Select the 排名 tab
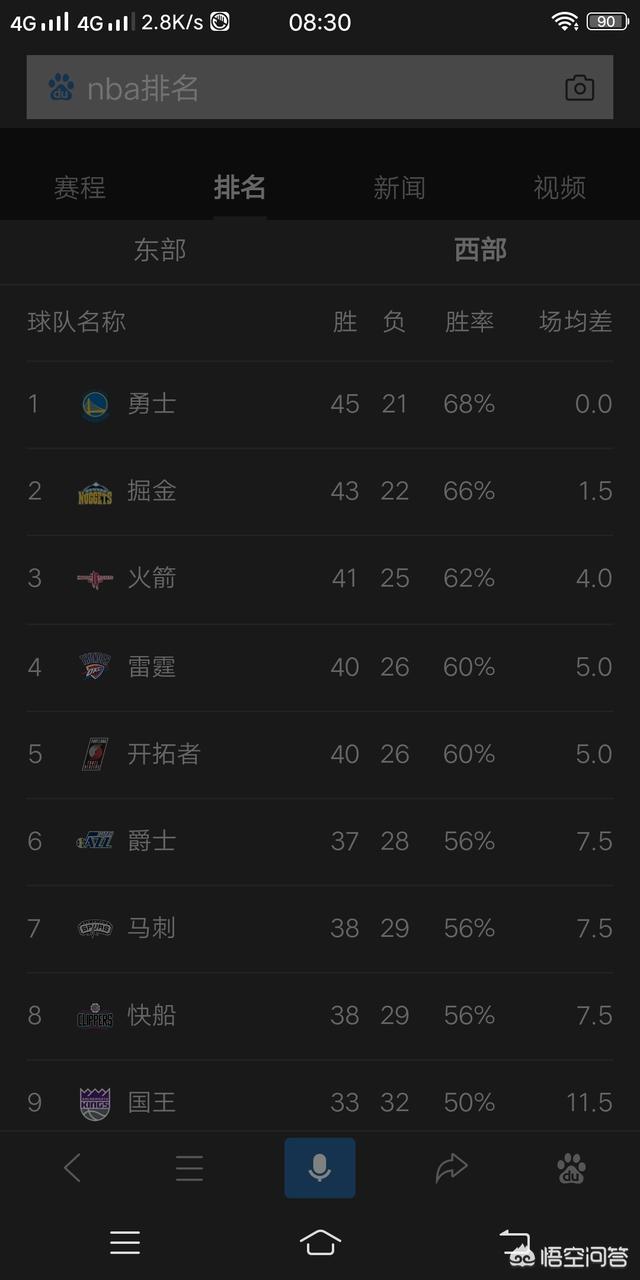The height and width of the screenshot is (1280, 640). click(240, 187)
